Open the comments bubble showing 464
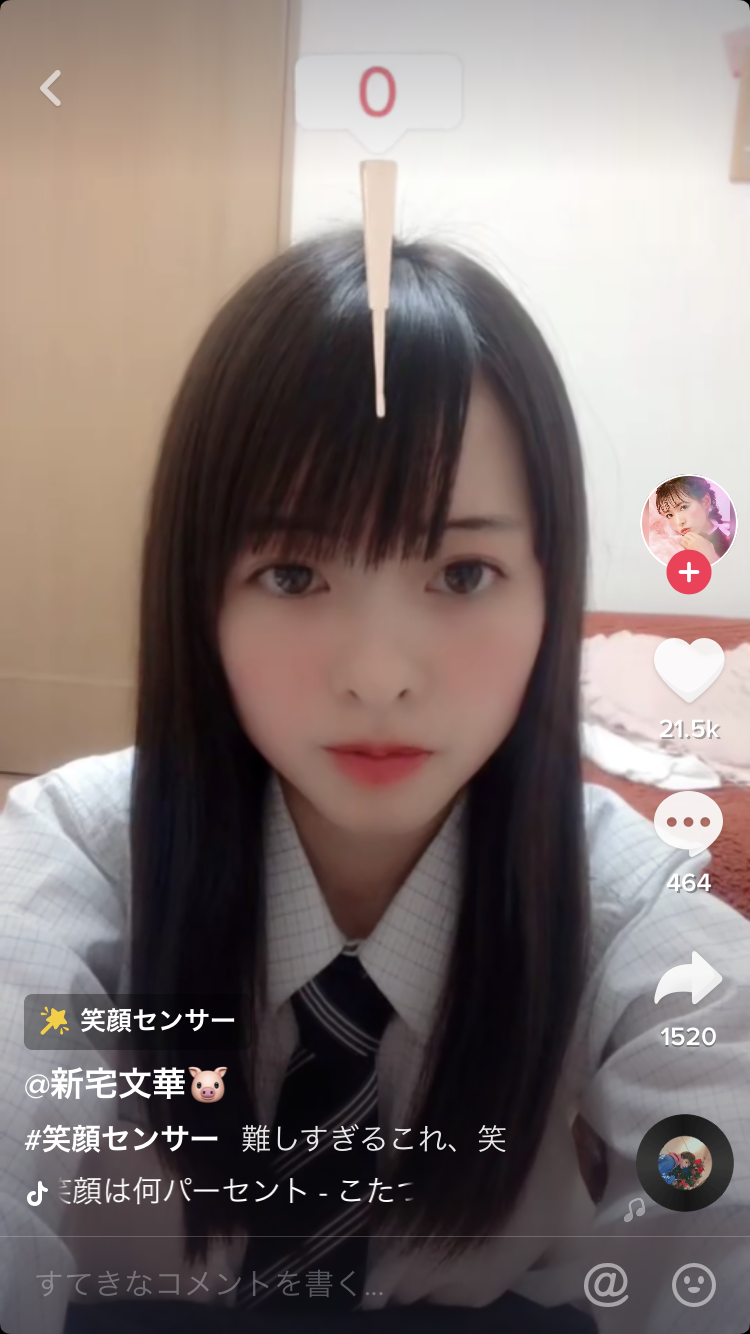The height and width of the screenshot is (1334, 750). [x=688, y=824]
